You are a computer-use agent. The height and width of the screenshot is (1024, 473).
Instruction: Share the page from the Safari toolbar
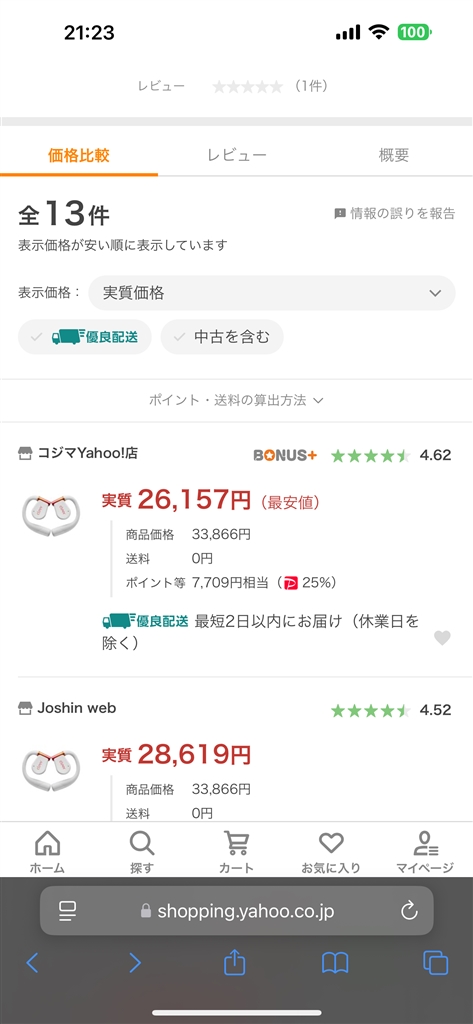(235, 962)
